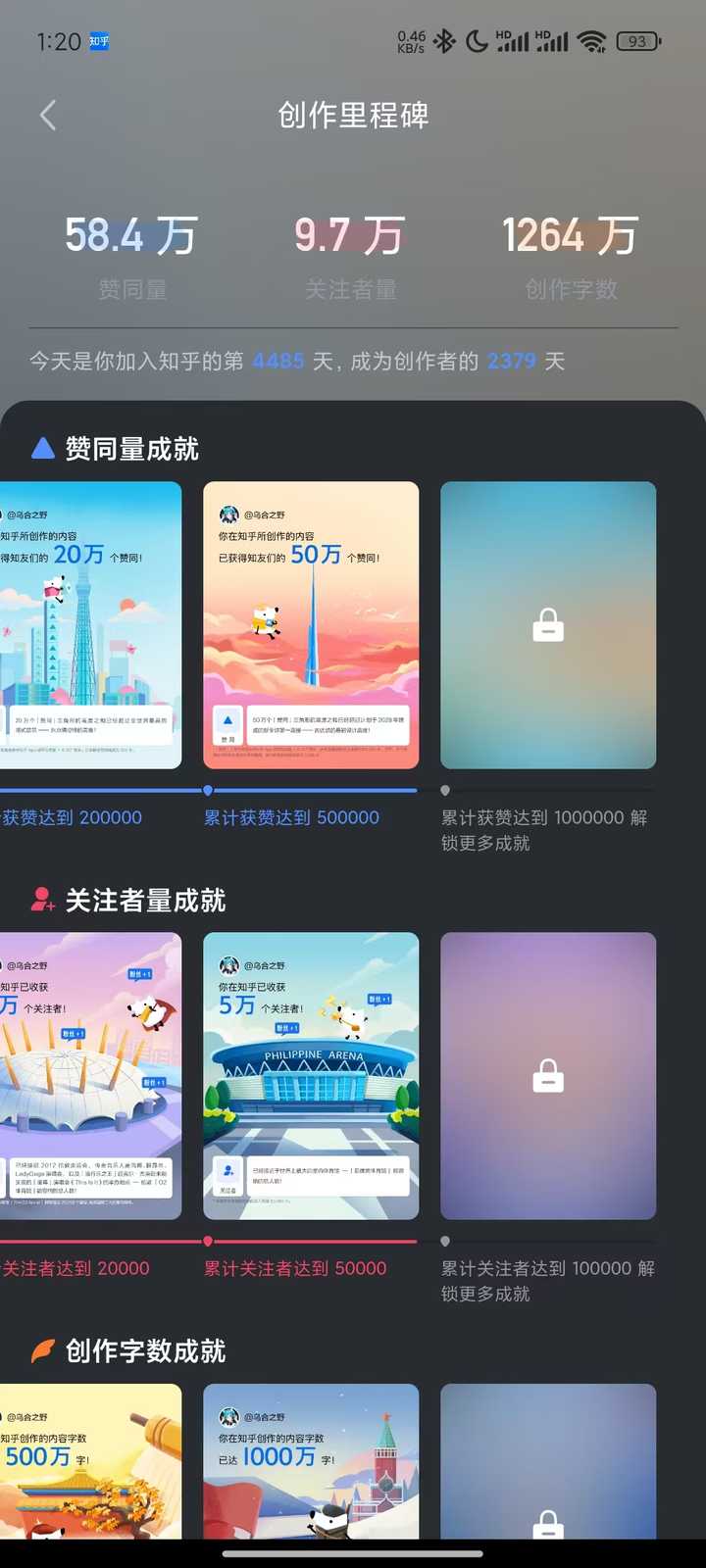Tap the locked 1000000 获赞 achievement card

pos(548,625)
